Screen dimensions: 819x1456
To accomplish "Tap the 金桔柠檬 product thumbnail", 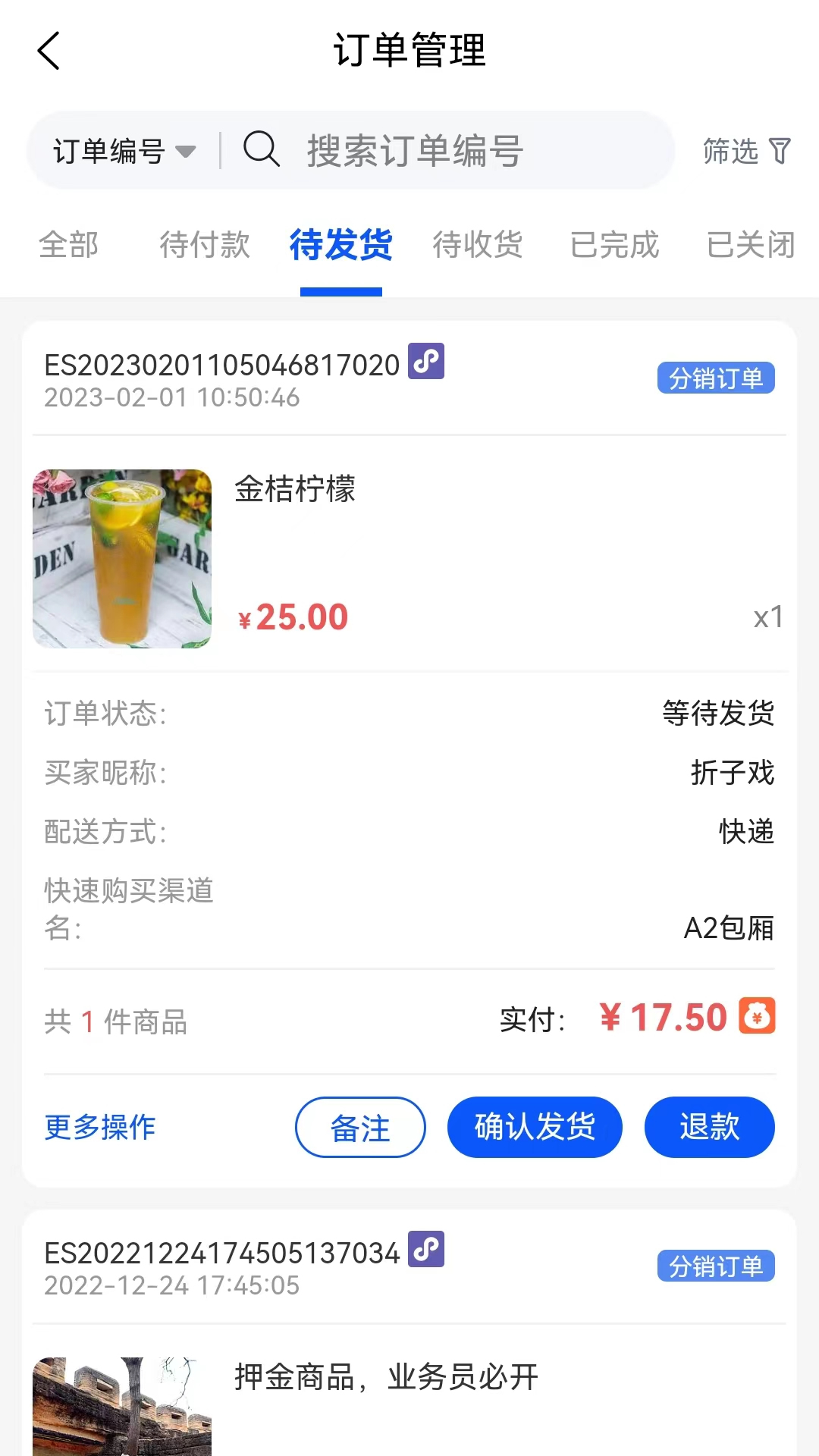I will (x=122, y=560).
